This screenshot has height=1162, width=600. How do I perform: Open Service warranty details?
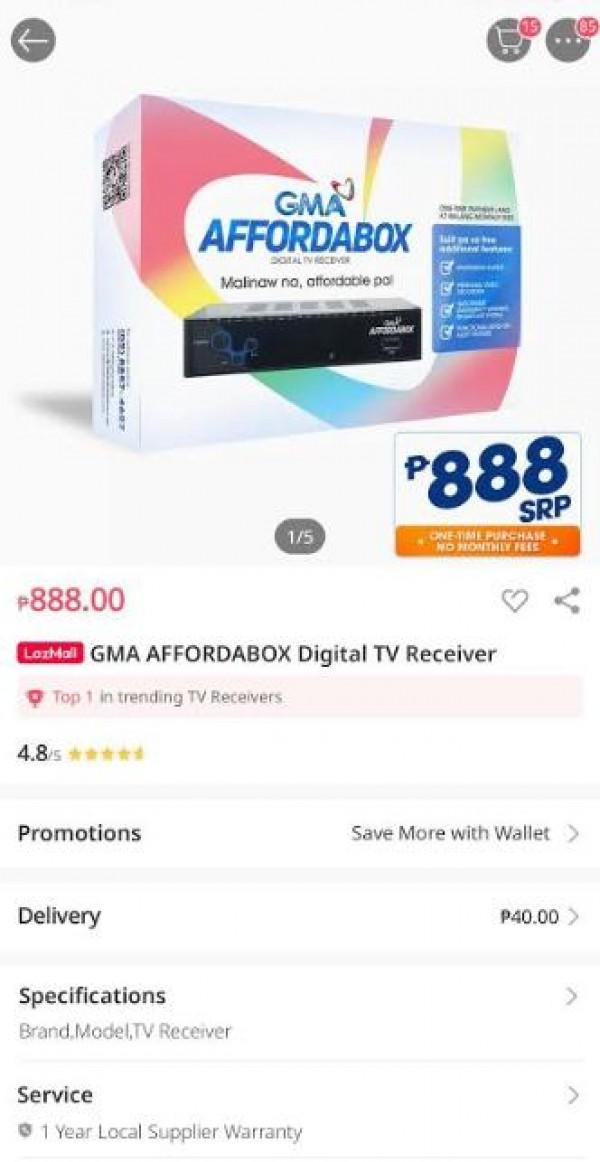(300, 1111)
